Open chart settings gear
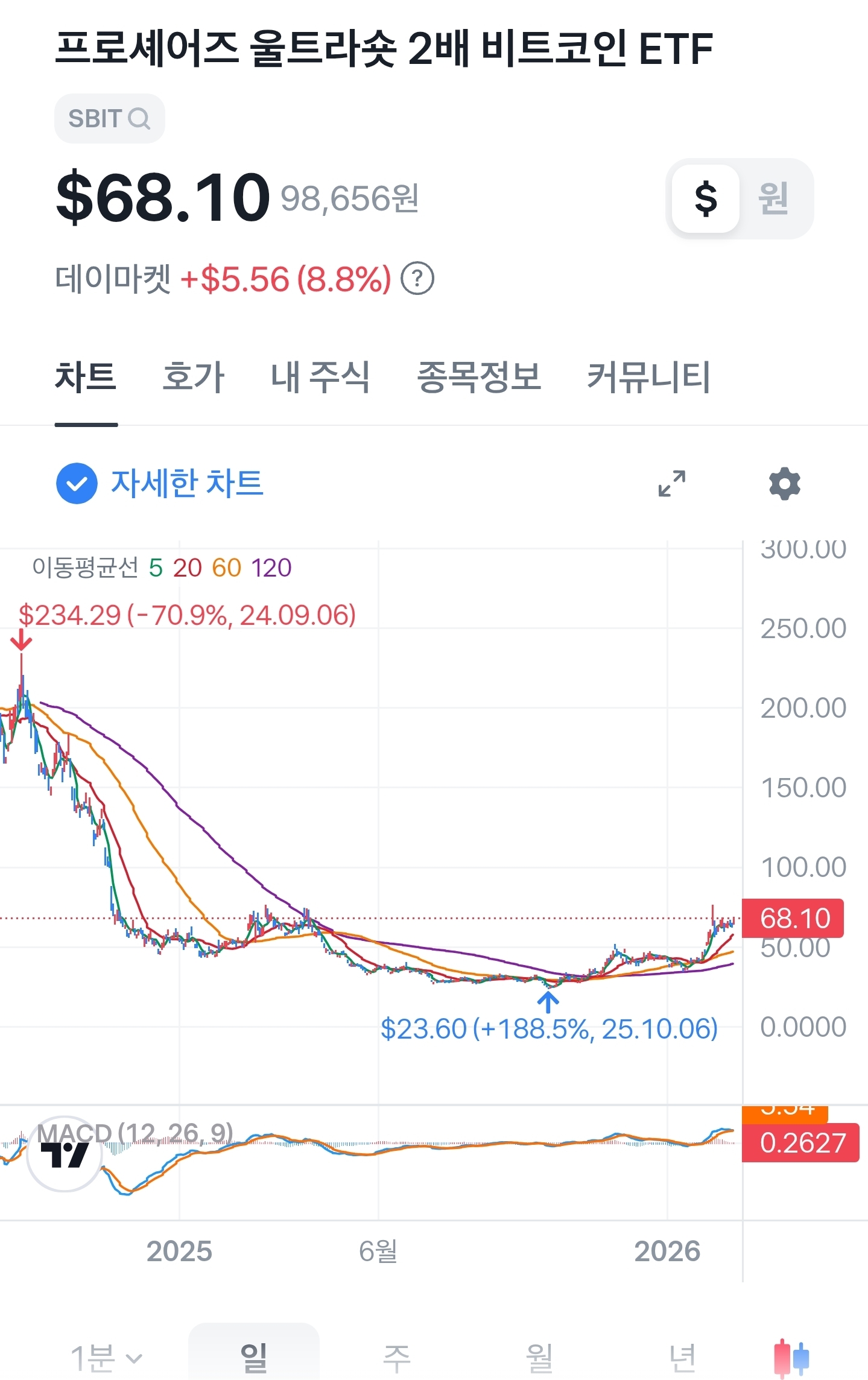The width and height of the screenshot is (868, 1380). pos(784,483)
